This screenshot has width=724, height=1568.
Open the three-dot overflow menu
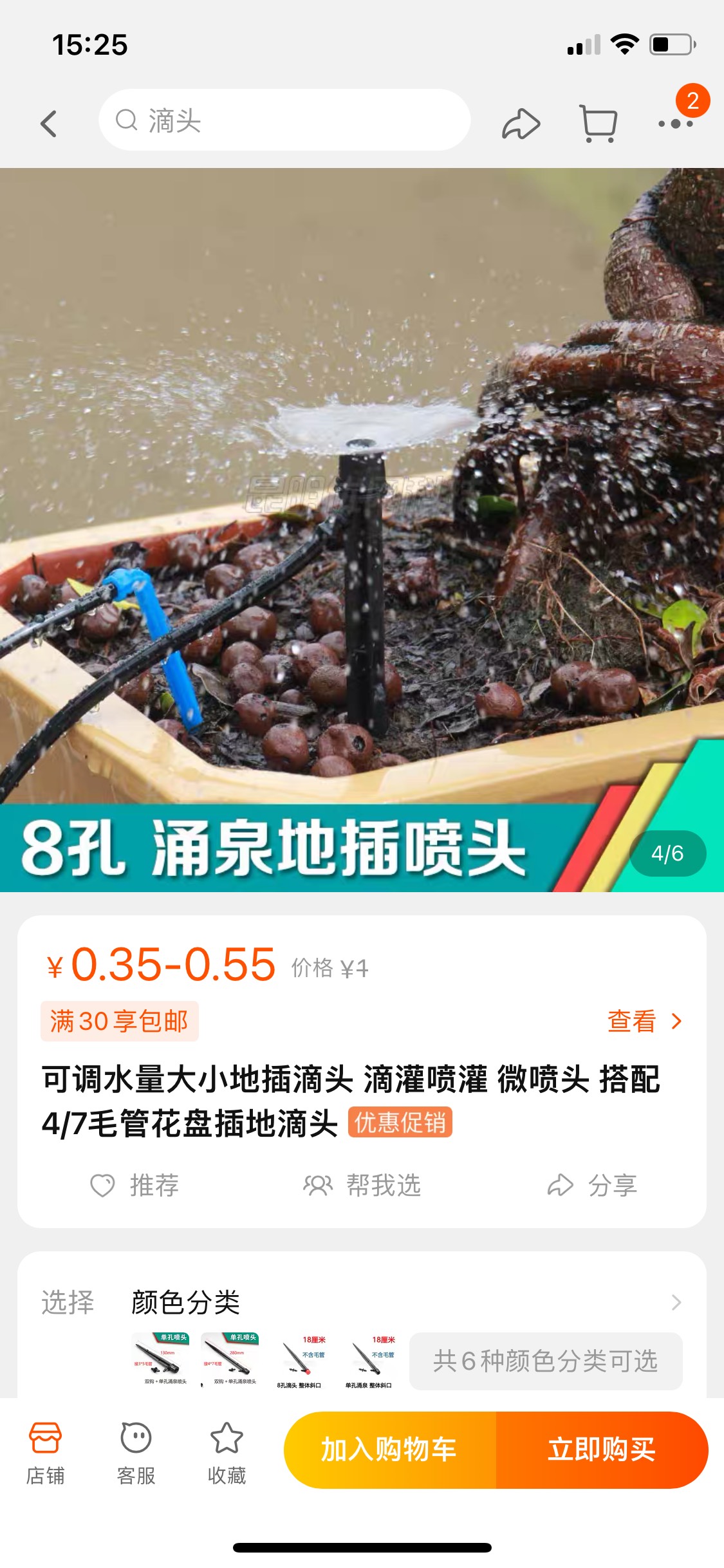pos(675,124)
